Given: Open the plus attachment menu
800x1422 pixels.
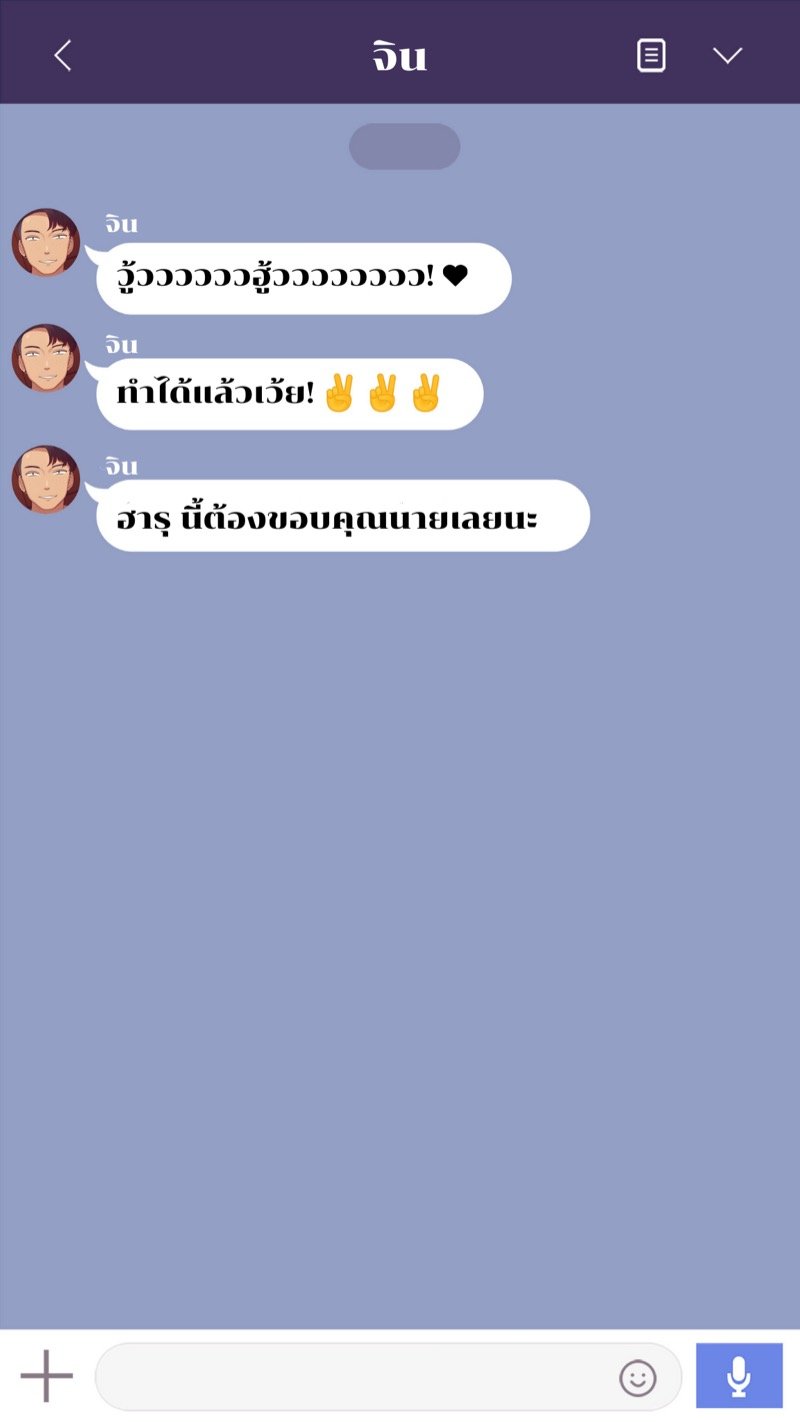Looking at the screenshot, I should [x=47, y=1376].
